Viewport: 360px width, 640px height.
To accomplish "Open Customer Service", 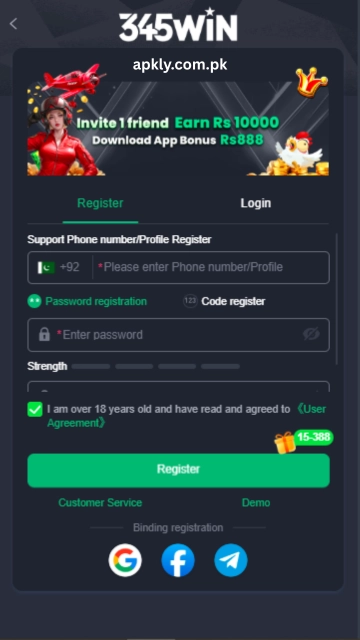I will point(100,502).
